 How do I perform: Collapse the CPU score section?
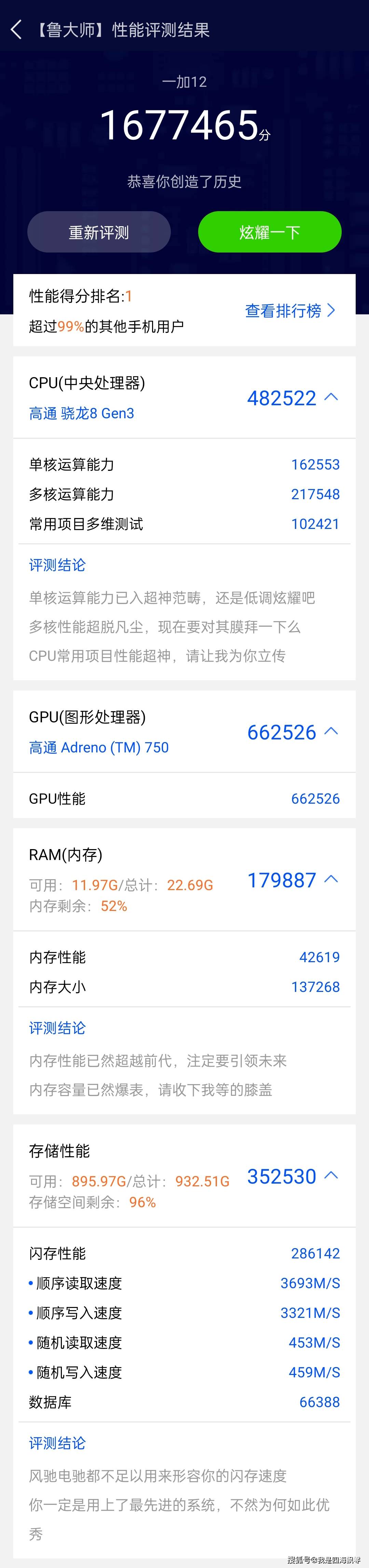point(331,397)
